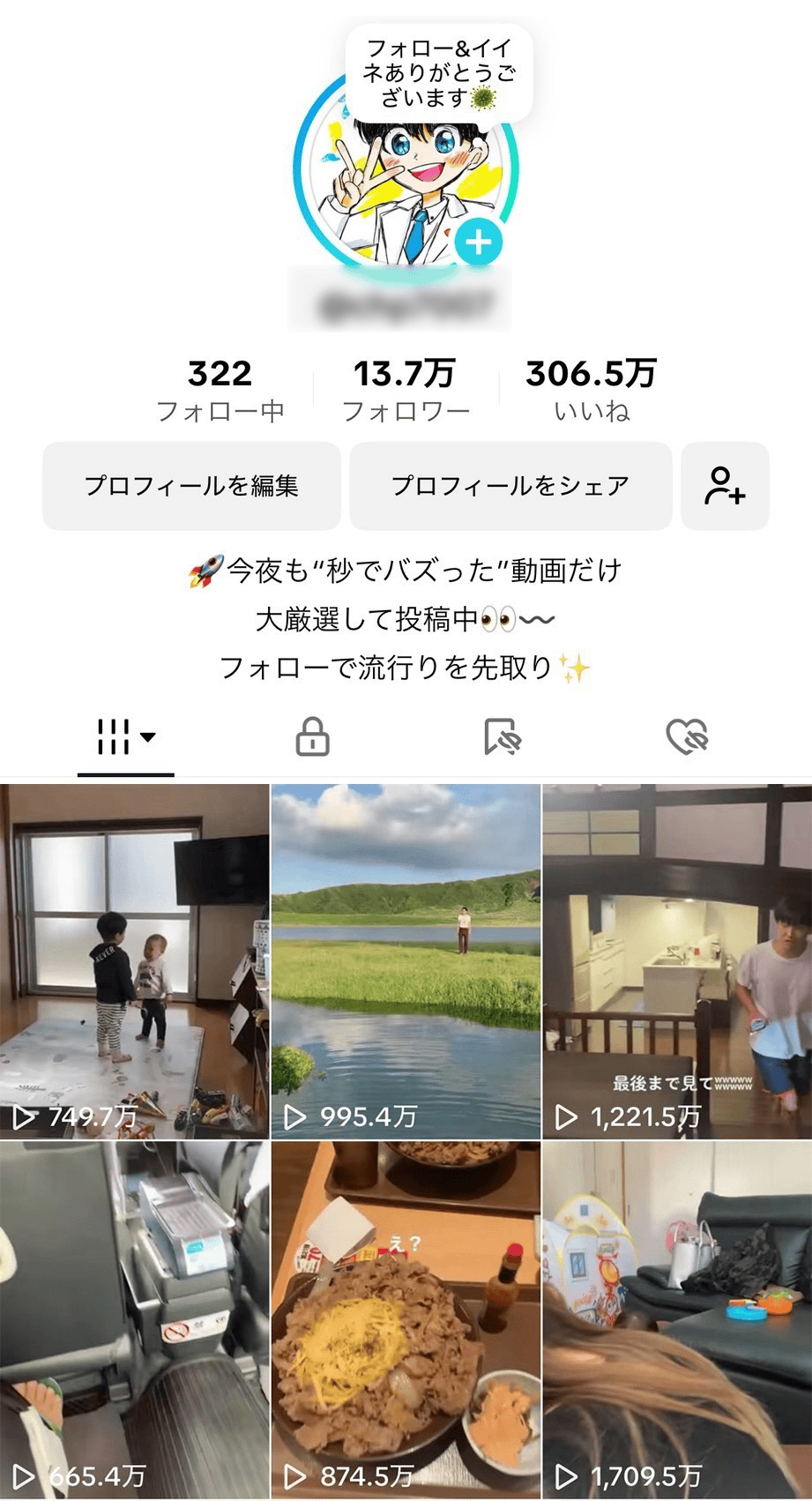Play the video with 665.4万 views

click(x=134, y=1319)
